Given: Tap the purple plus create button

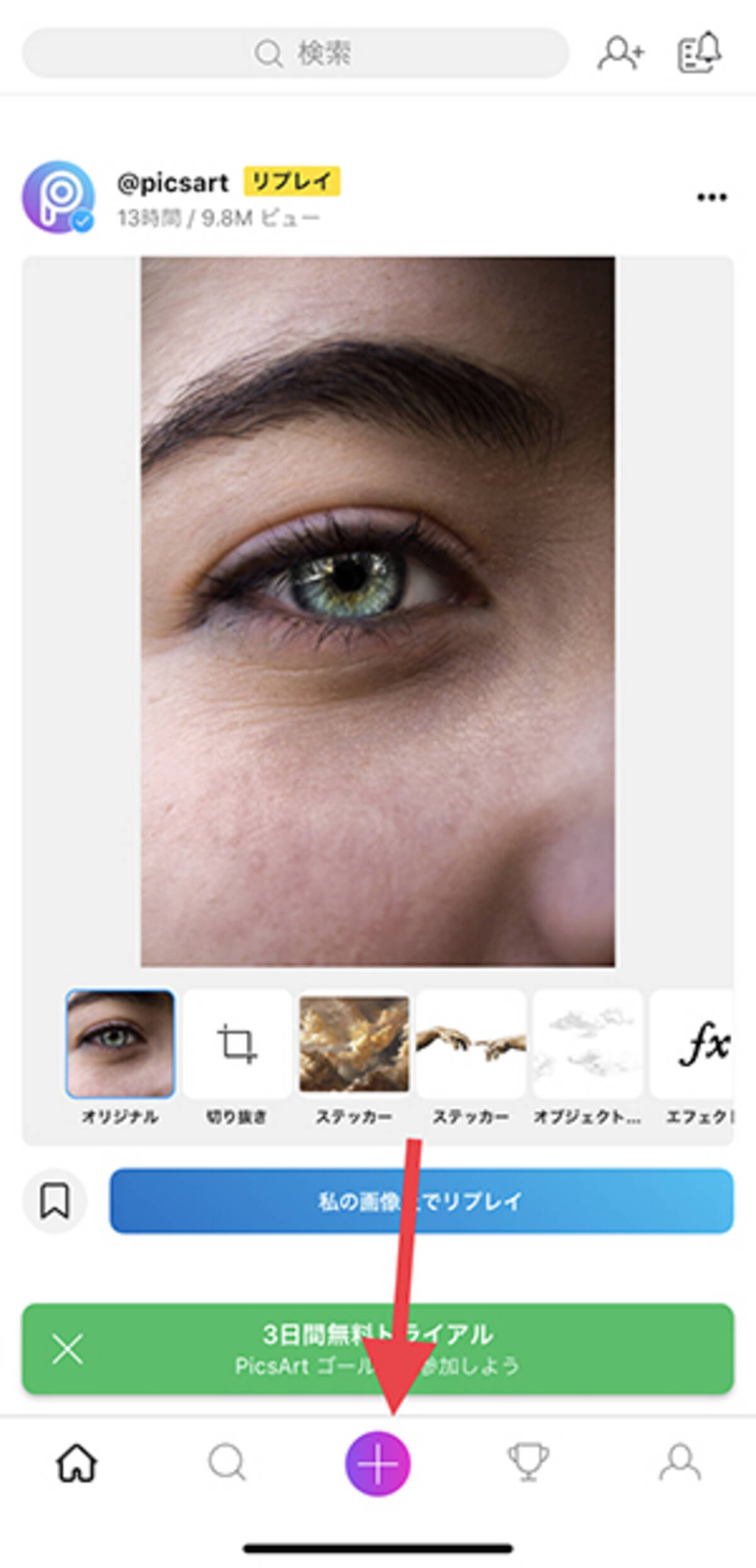Looking at the screenshot, I should click(x=378, y=1463).
